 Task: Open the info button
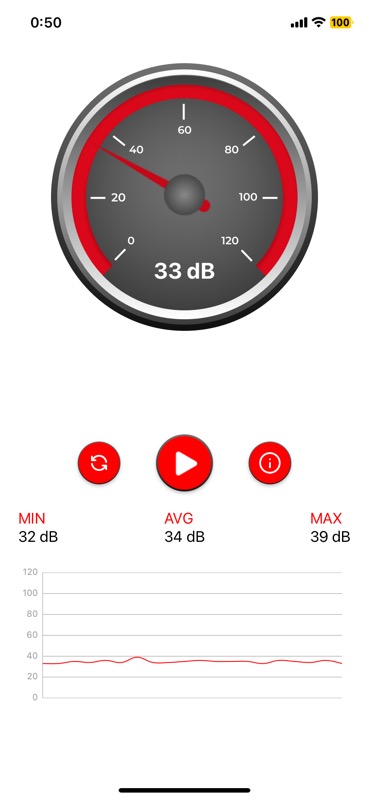tap(270, 463)
